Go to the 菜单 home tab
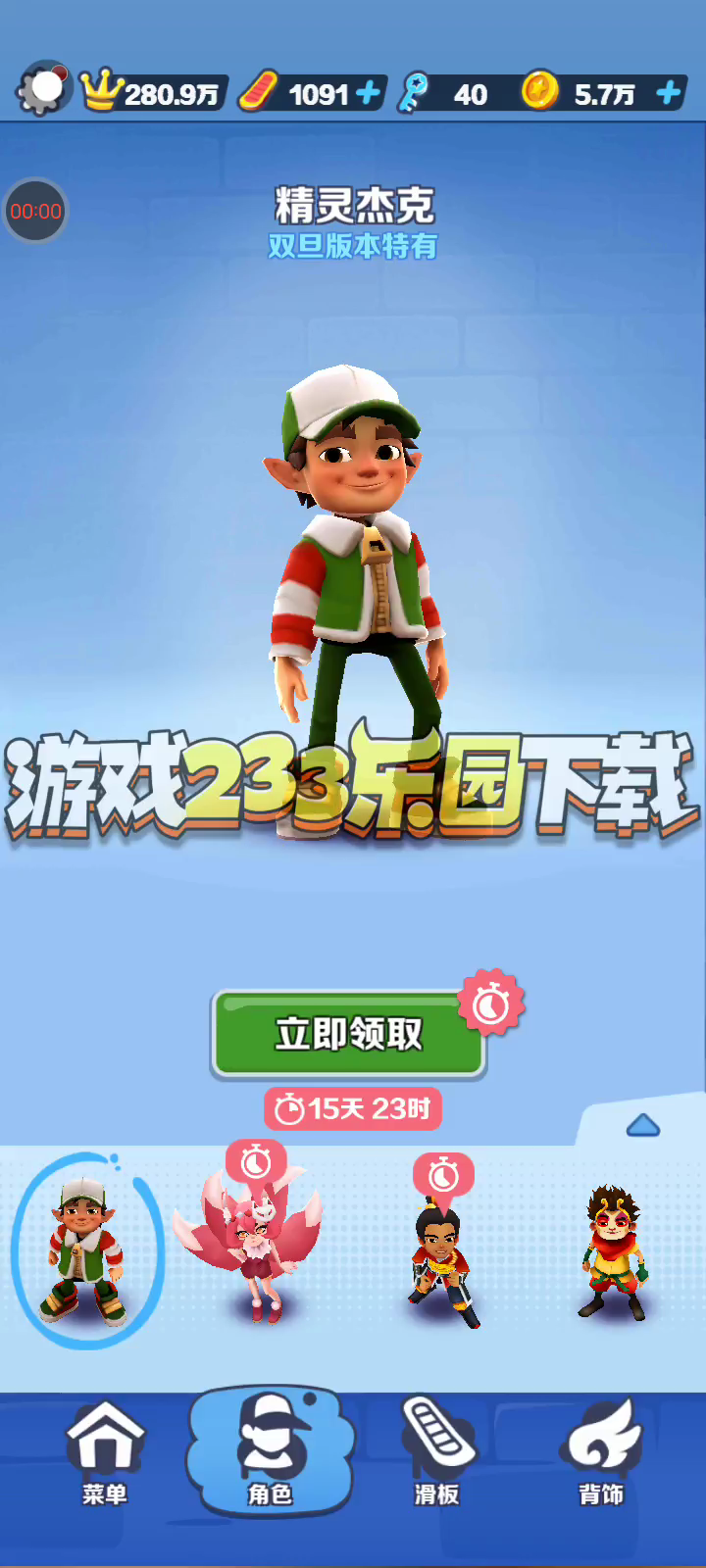Screen dimensions: 706x1568 coord(105,1453)
